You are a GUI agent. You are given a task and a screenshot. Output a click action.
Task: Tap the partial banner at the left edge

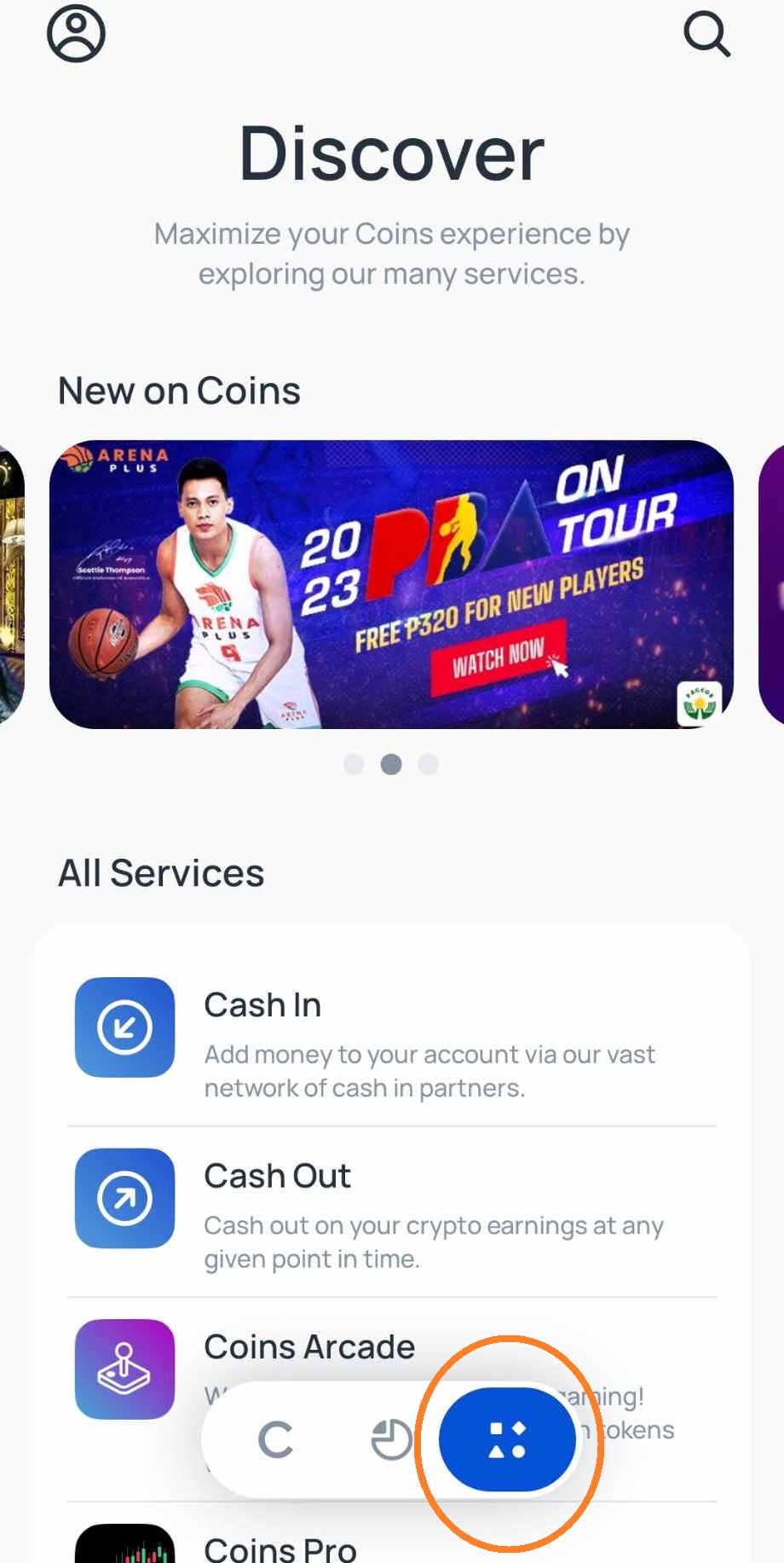tap(11, 584)
